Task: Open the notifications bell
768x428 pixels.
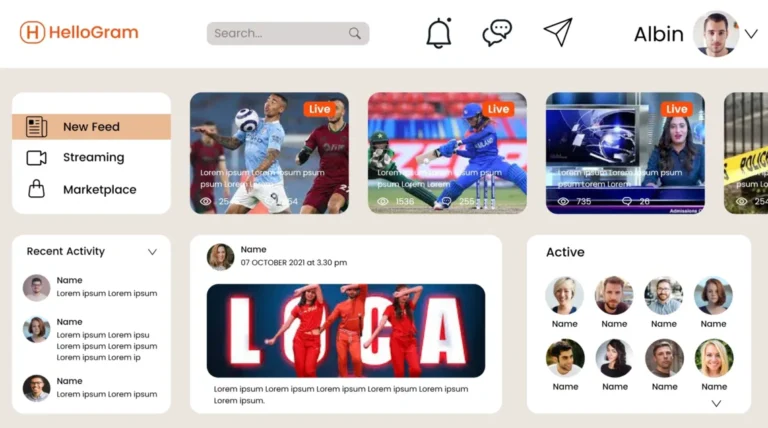Action: coord(438,33)
